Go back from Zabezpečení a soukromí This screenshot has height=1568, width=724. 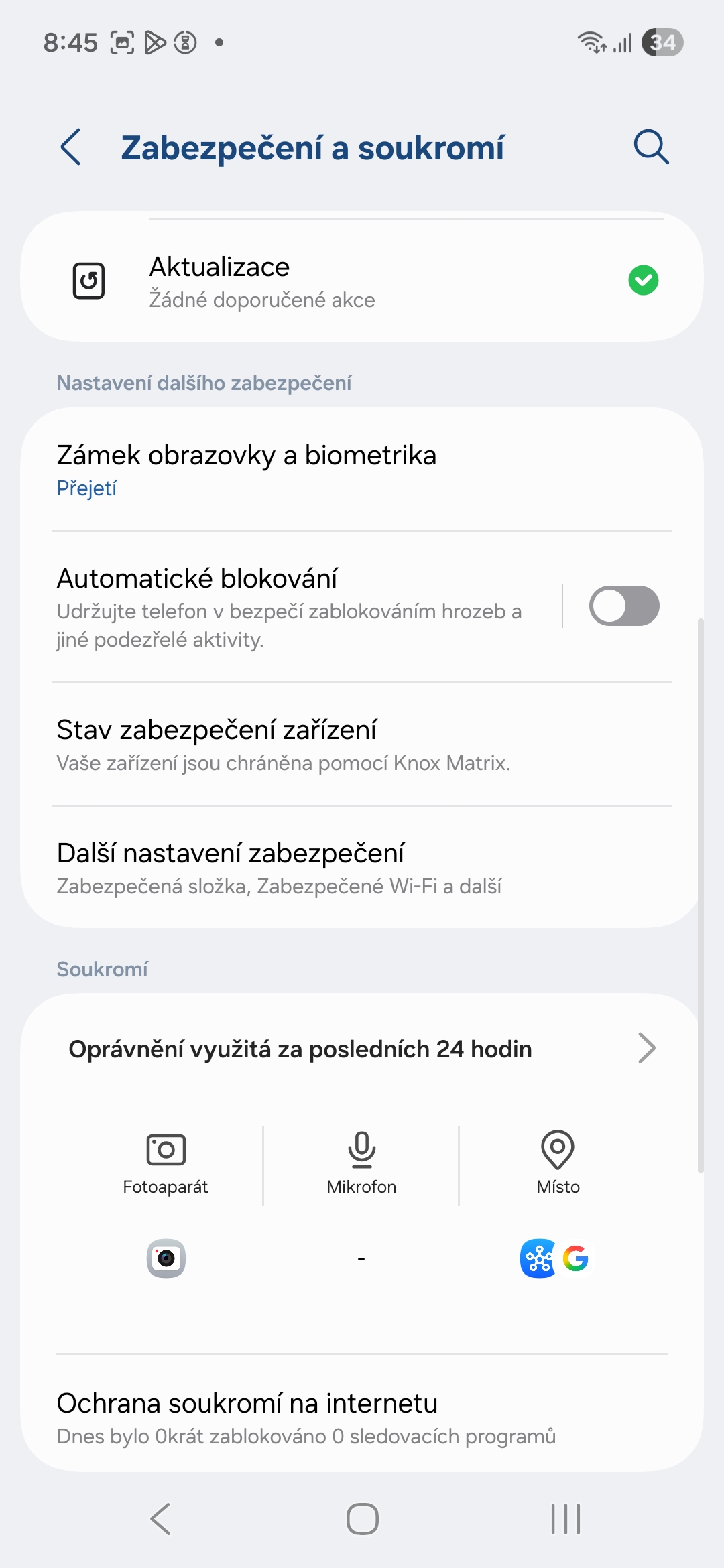(x=71, y=147)
